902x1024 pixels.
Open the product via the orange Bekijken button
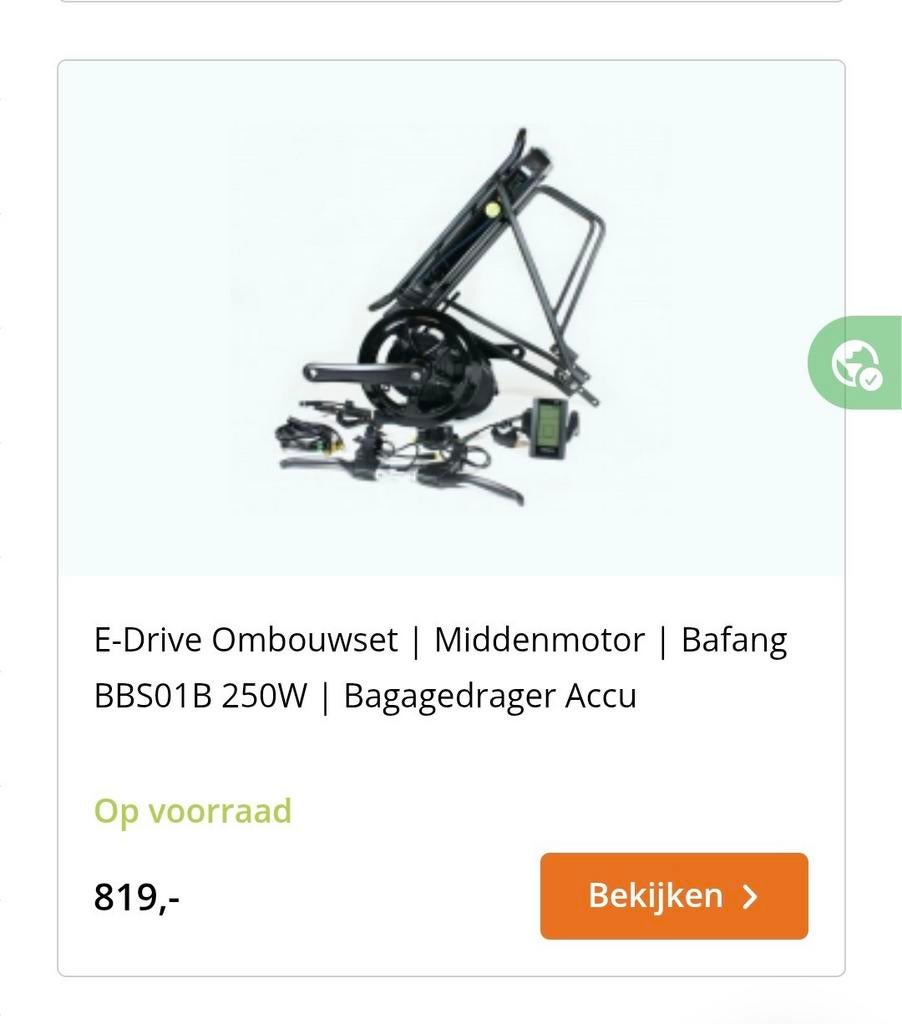pos(673,896)
